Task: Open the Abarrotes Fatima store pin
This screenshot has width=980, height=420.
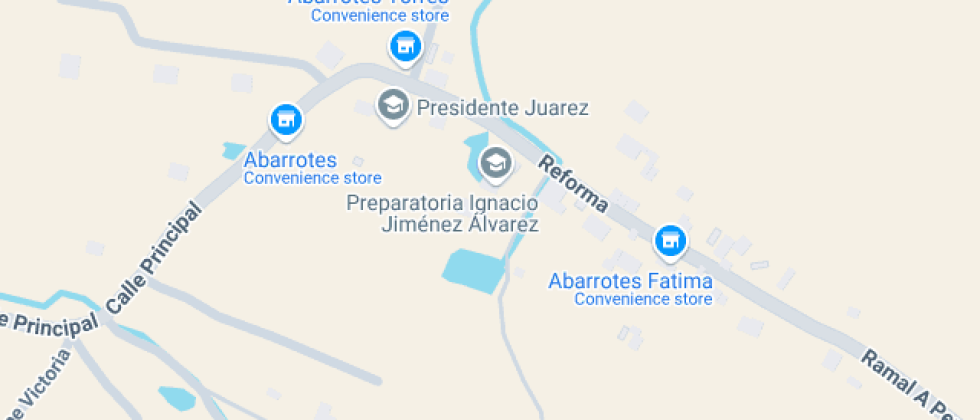Action: coord(670,241)
